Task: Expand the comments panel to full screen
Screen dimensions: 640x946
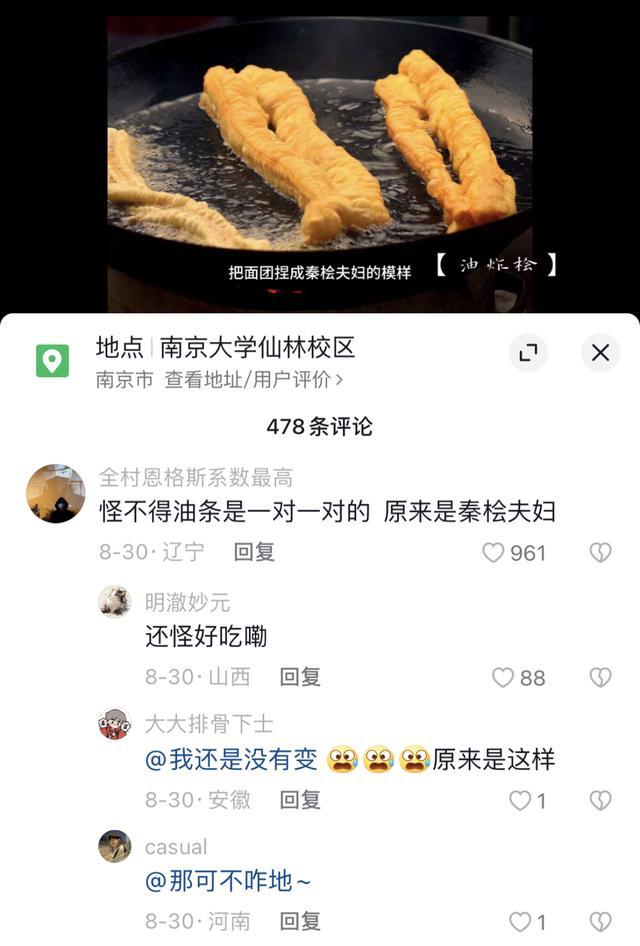Action: [x=528, y=352]
